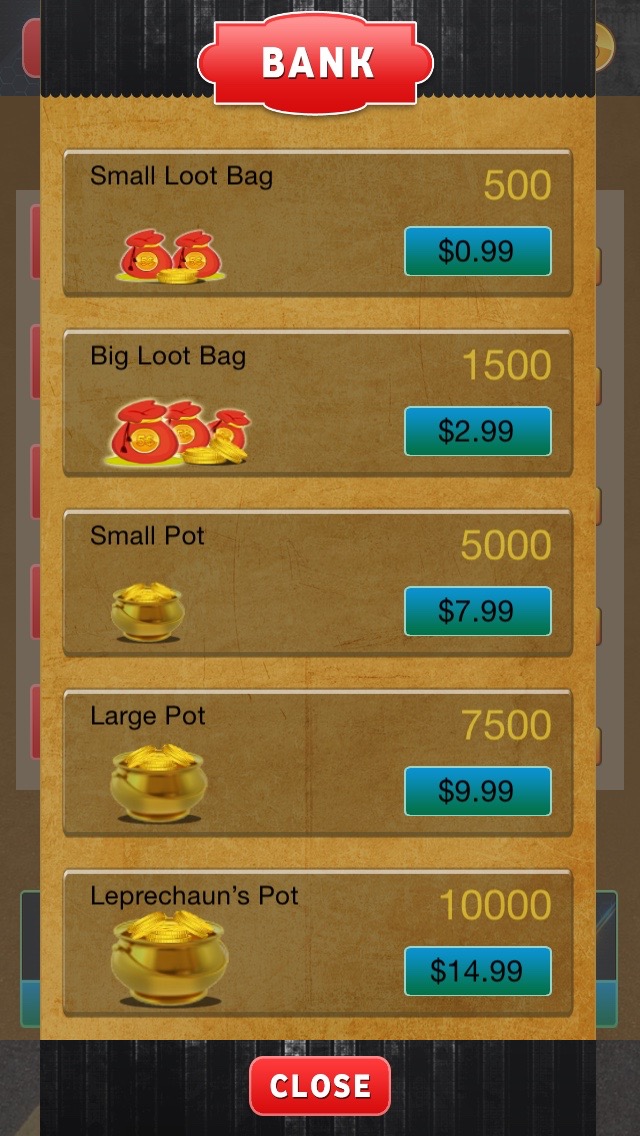Close the Bank dialog
640x1136 pixels.
coord(320,1085)
